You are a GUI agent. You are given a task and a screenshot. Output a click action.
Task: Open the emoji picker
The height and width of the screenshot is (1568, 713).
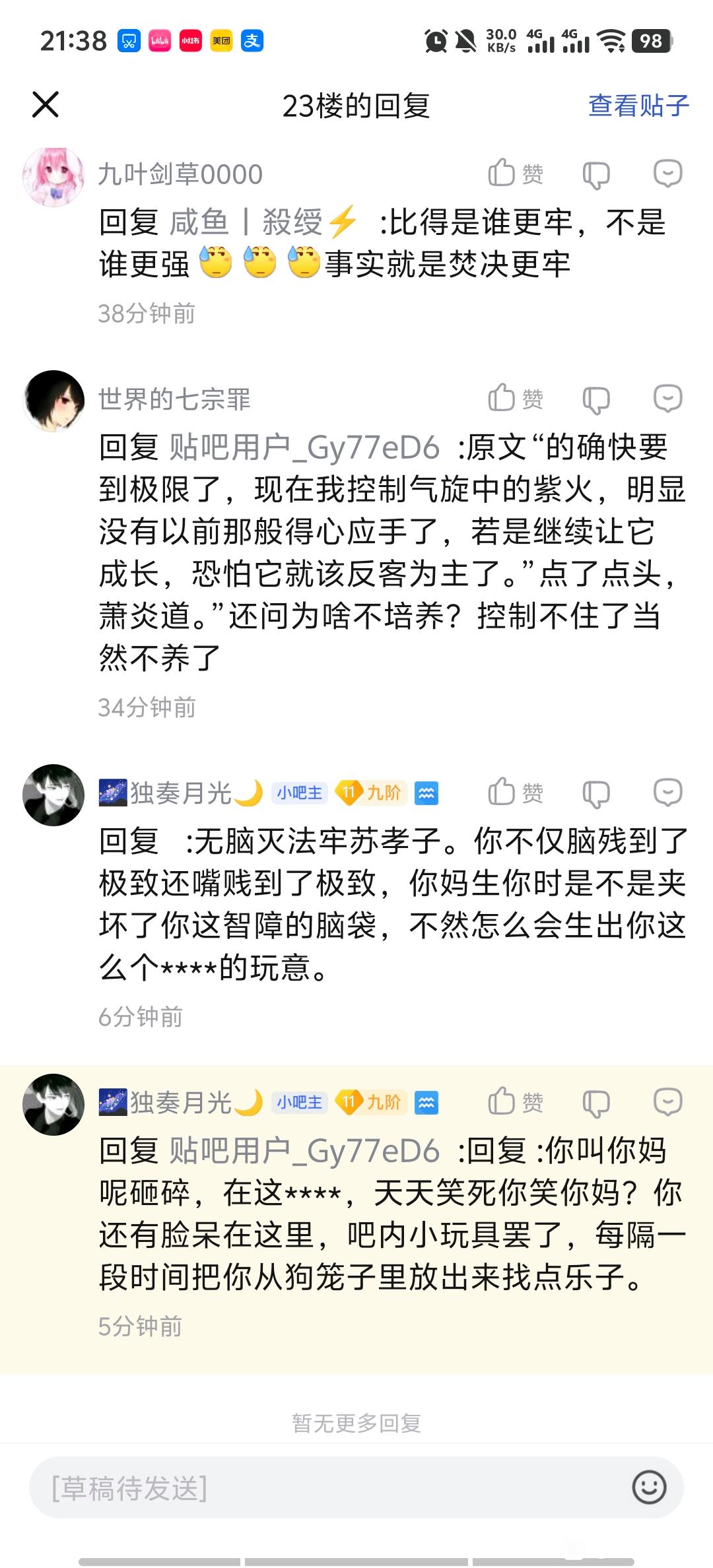(649, 1487)
